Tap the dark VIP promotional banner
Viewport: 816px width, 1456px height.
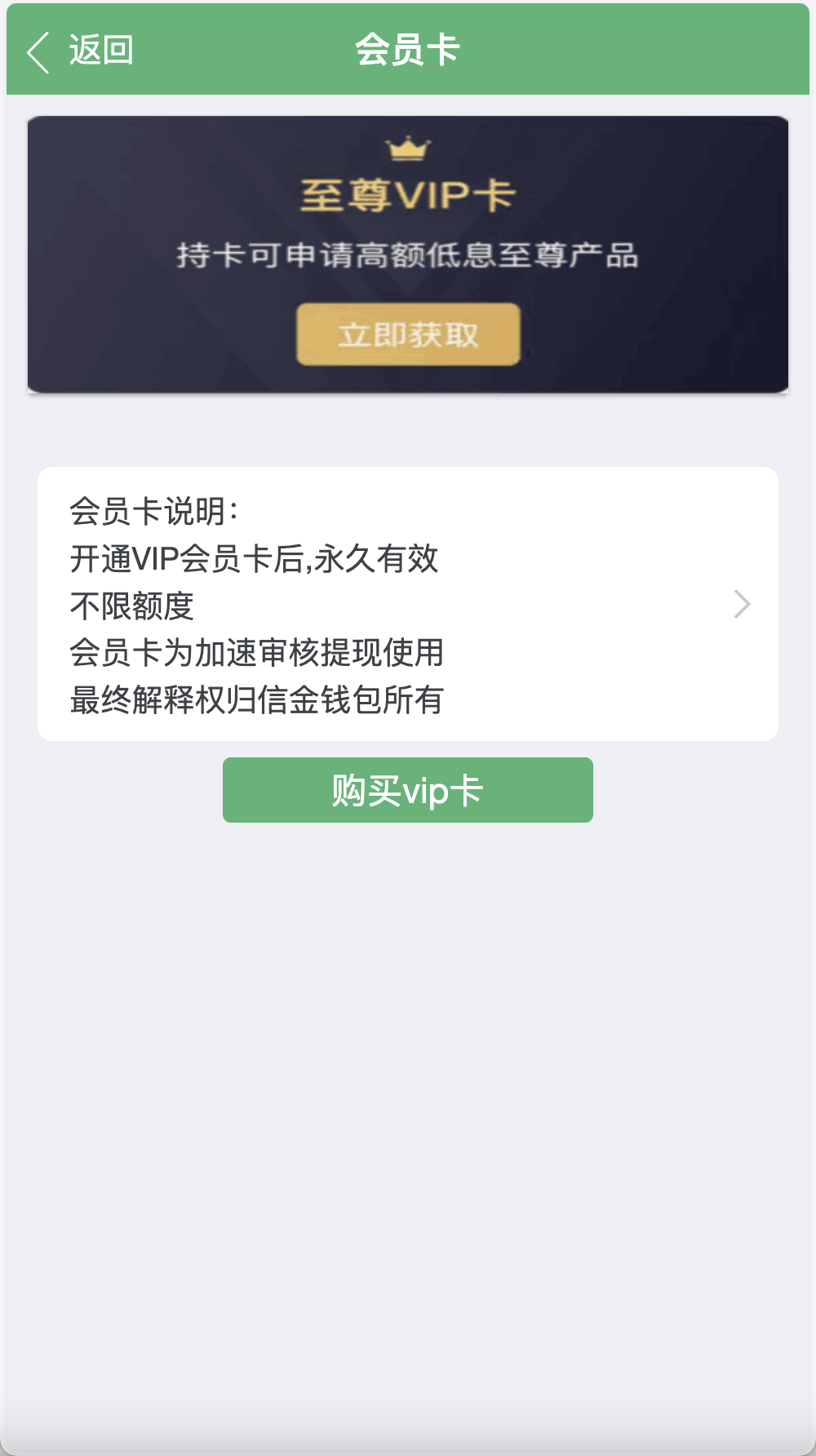point(406,251)
